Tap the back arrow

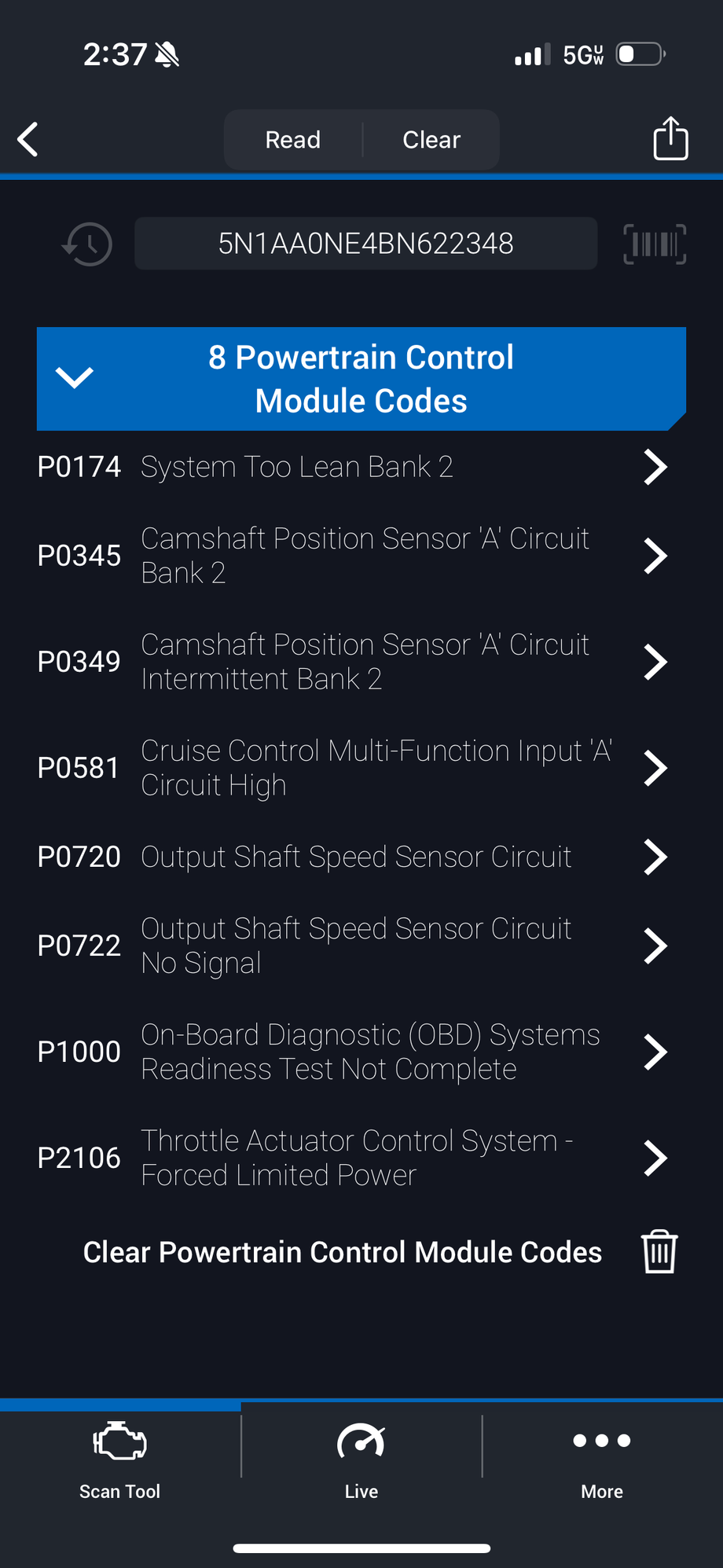coord(28,139)
